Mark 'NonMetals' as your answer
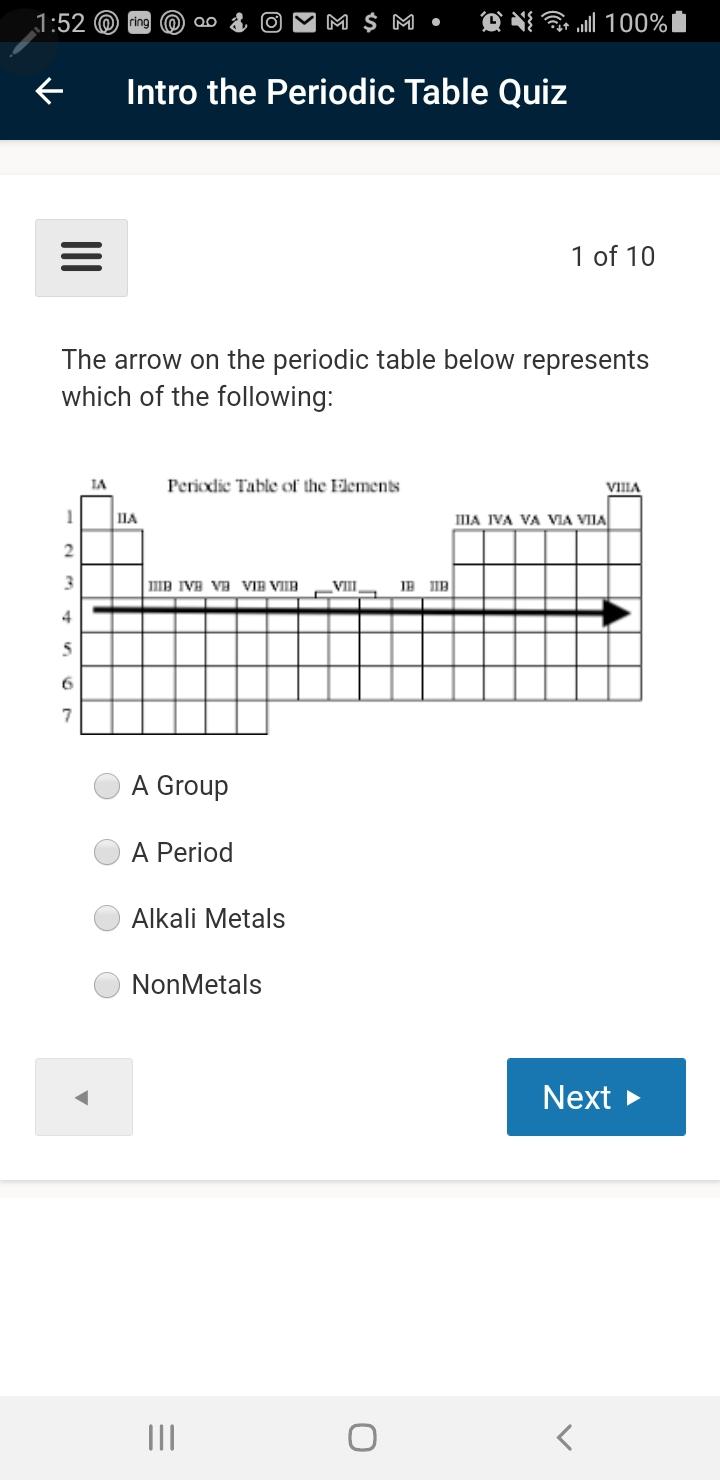Viewport: 720px width, 1480px height. [x=107, y=985]
